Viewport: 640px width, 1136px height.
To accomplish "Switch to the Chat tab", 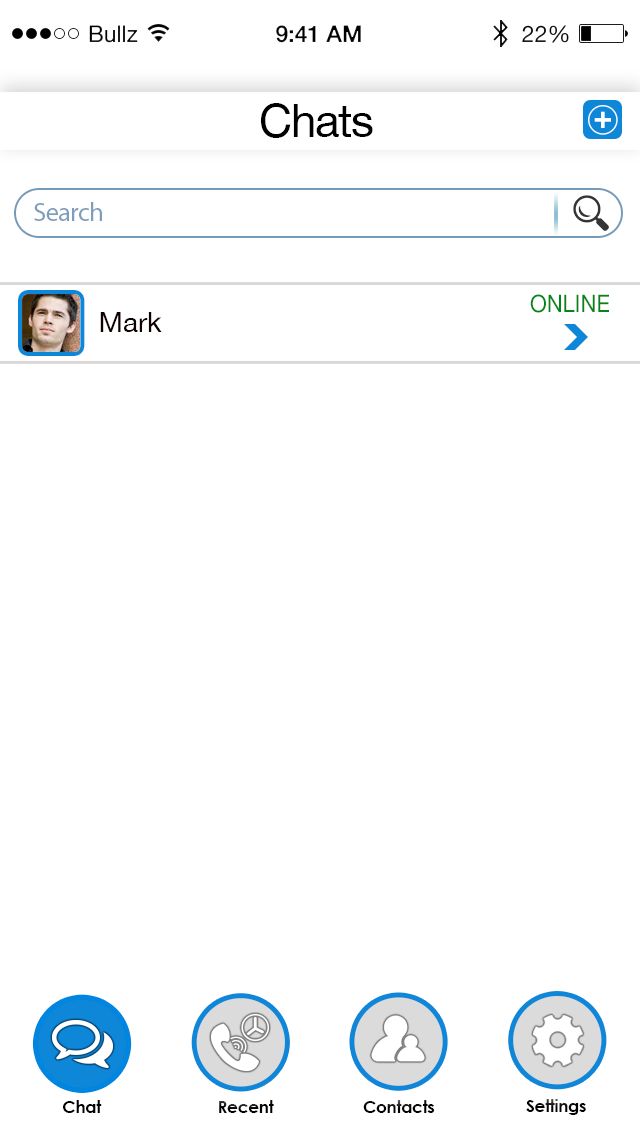I will click(x=82, y=1043).
